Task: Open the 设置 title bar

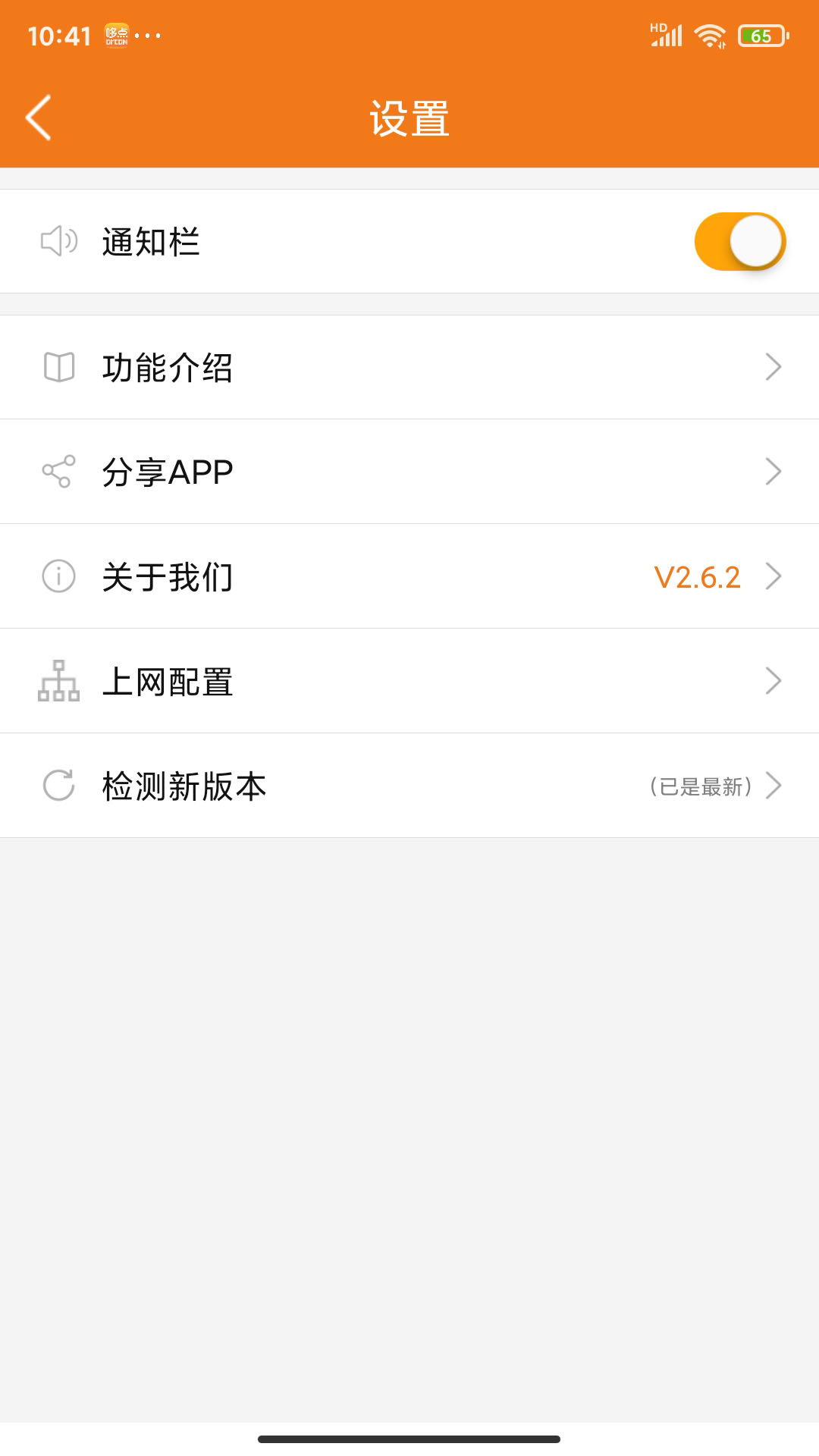Action: pos(409,118)
